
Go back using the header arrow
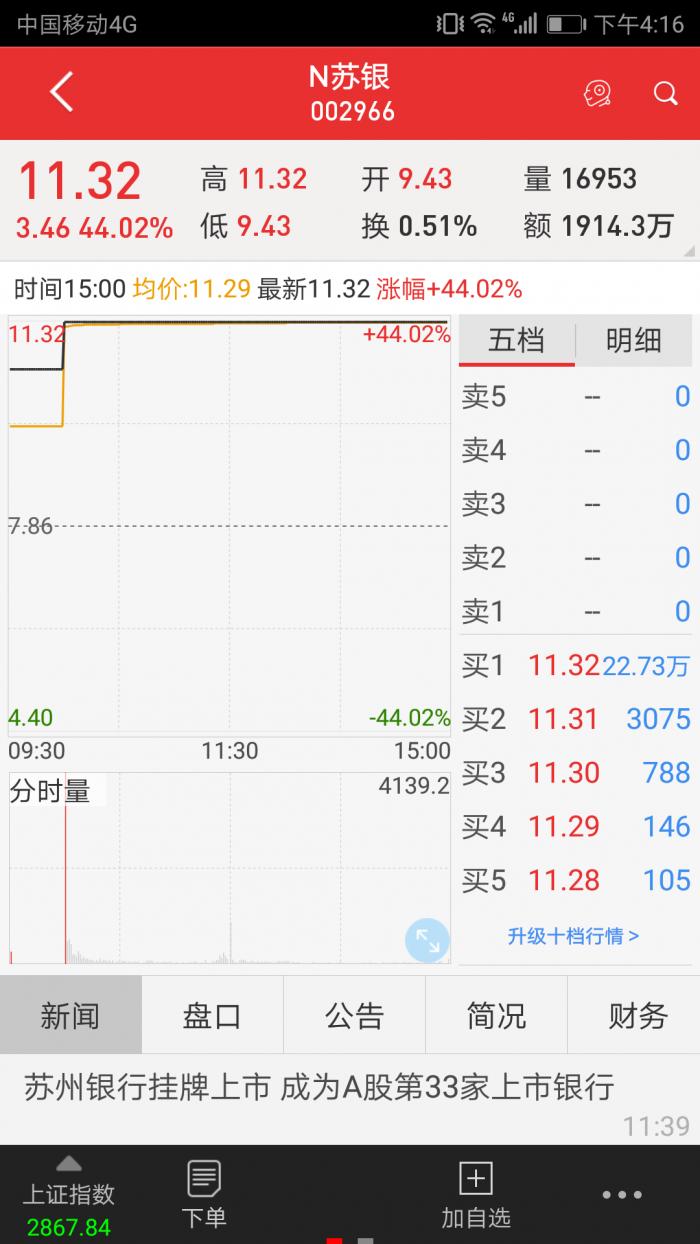click(x=62, y=93)
